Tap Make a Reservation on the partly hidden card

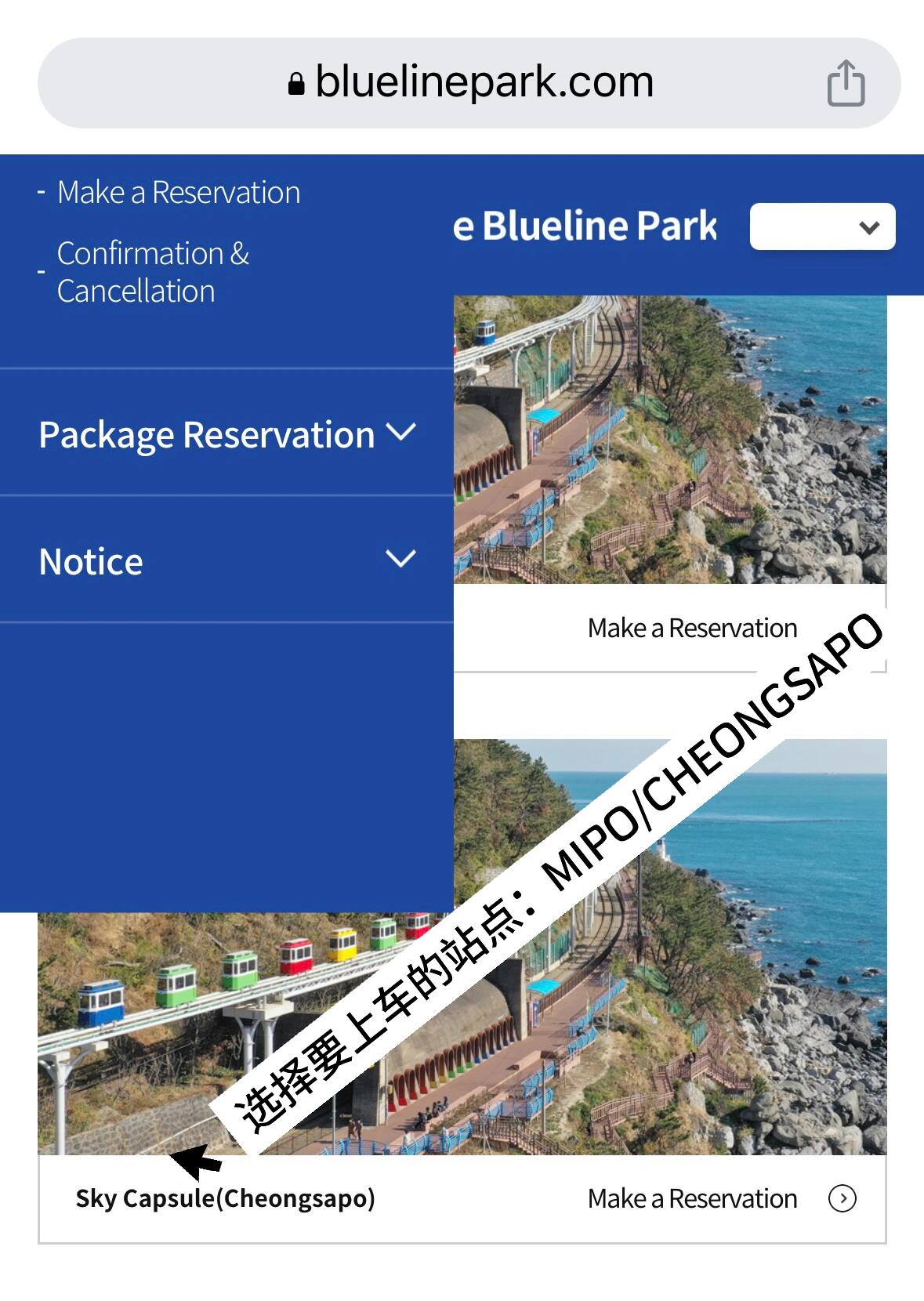click(x=692, y=629)
